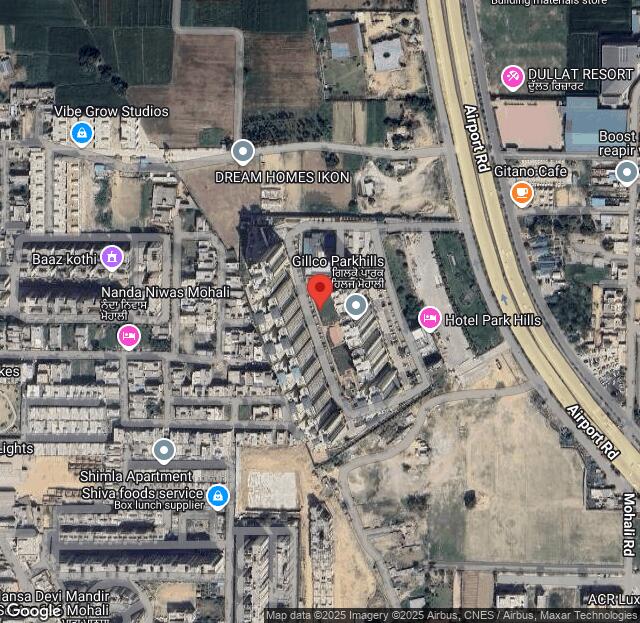The height and width of the screenshot is (623, 640).
Task: Open the Hotel Park Hills pin
Action: (429, 319)
